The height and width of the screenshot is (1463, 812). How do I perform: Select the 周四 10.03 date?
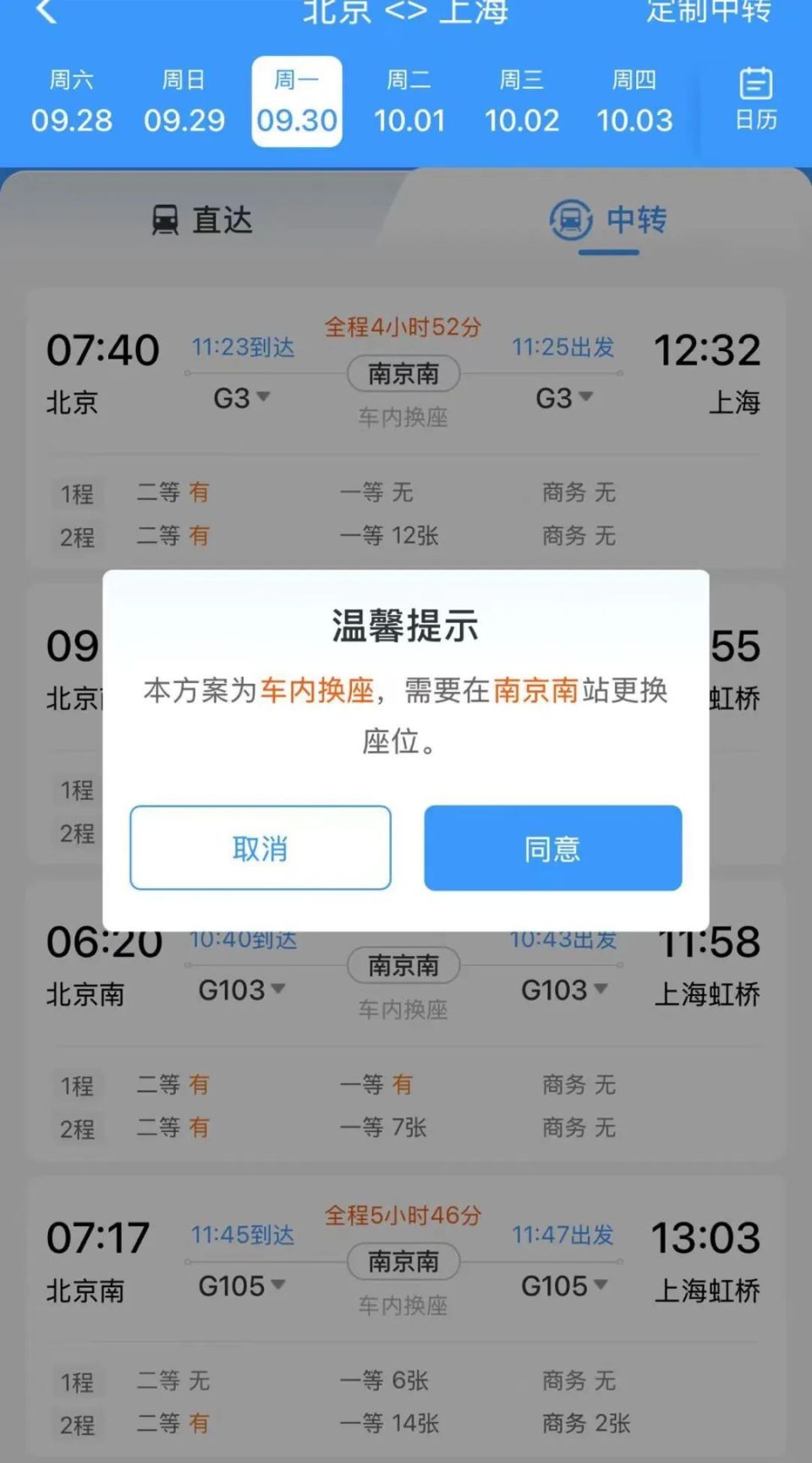coord(636,100)
